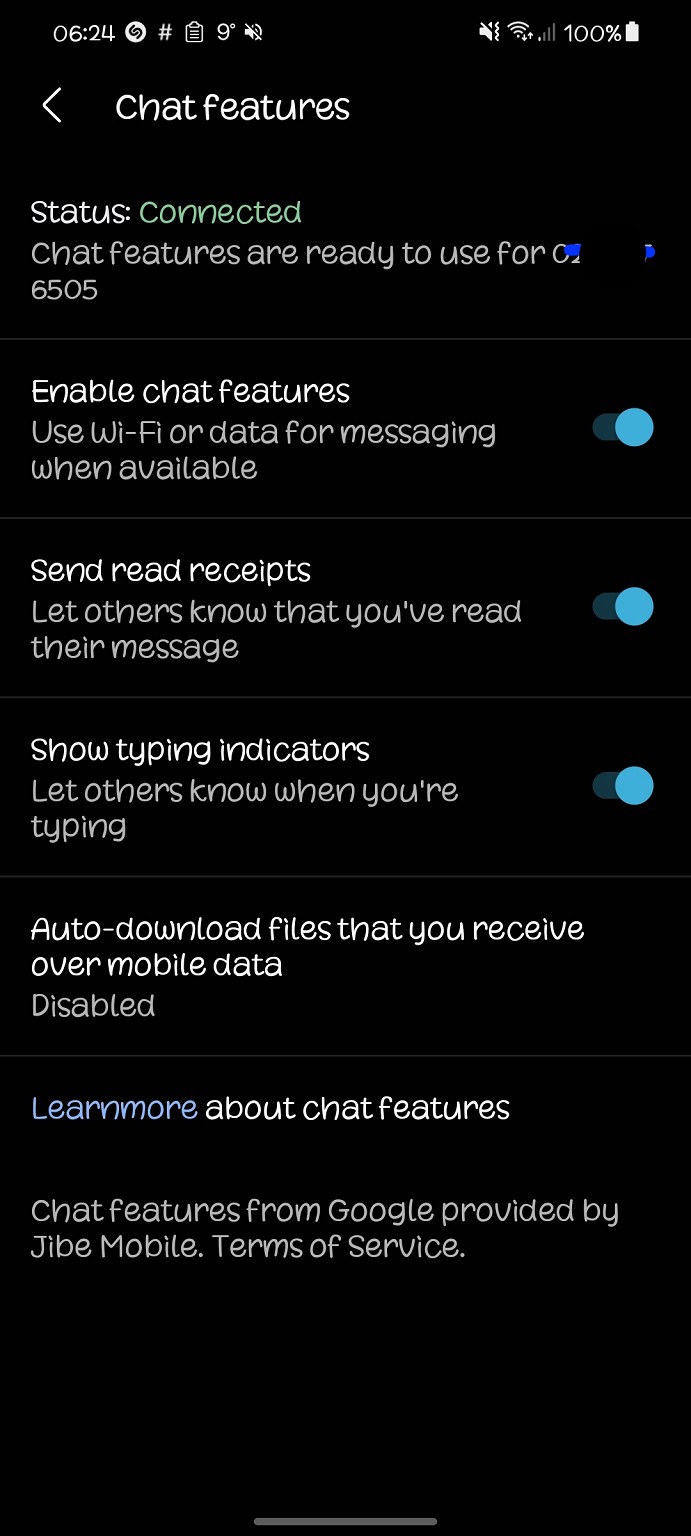Viewport: 691px width, 1536px height.
Task: Disable Show typing indicators switch
Action: 623,786
